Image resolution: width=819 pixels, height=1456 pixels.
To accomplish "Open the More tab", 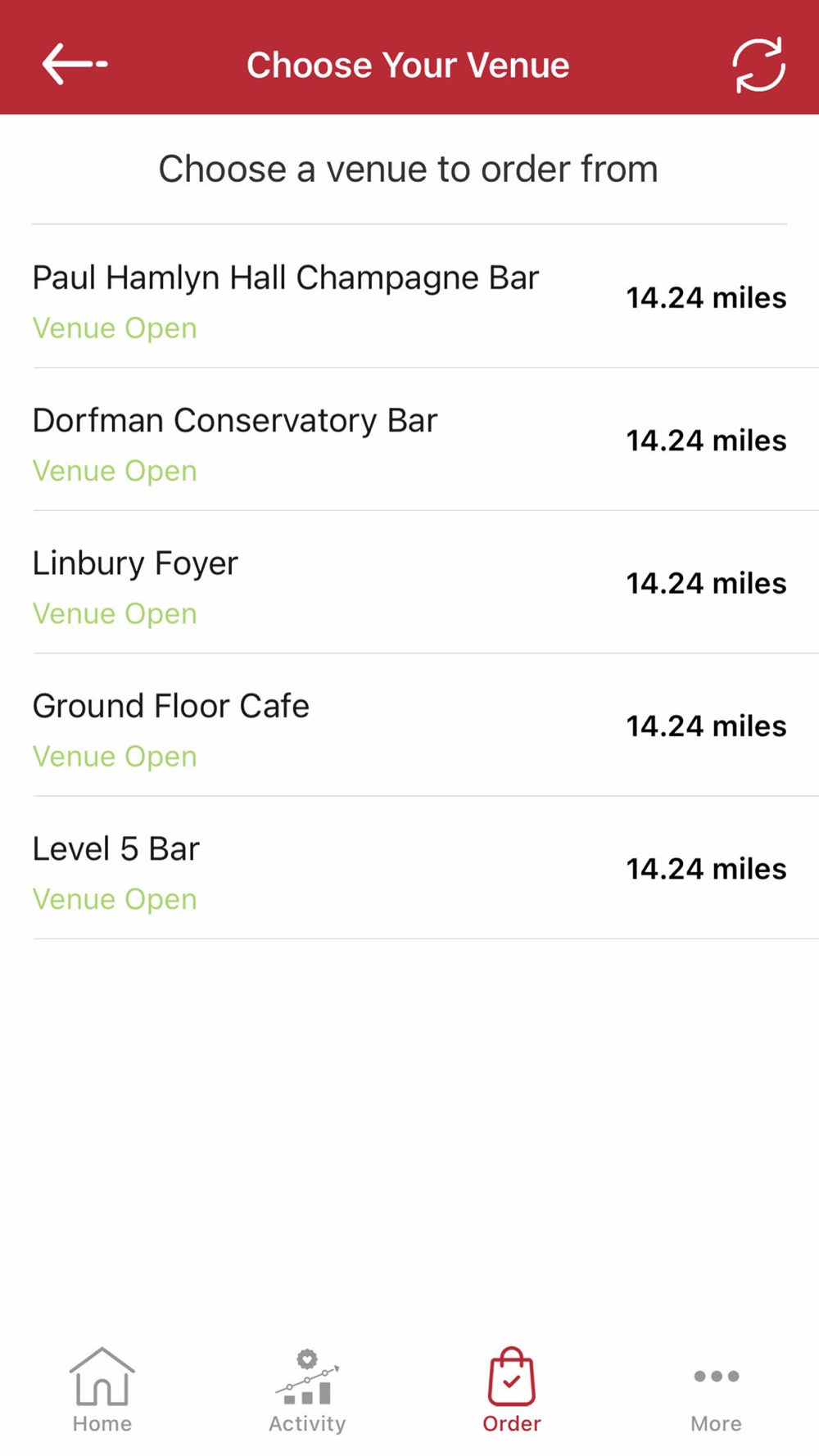I will [716, 1390].
